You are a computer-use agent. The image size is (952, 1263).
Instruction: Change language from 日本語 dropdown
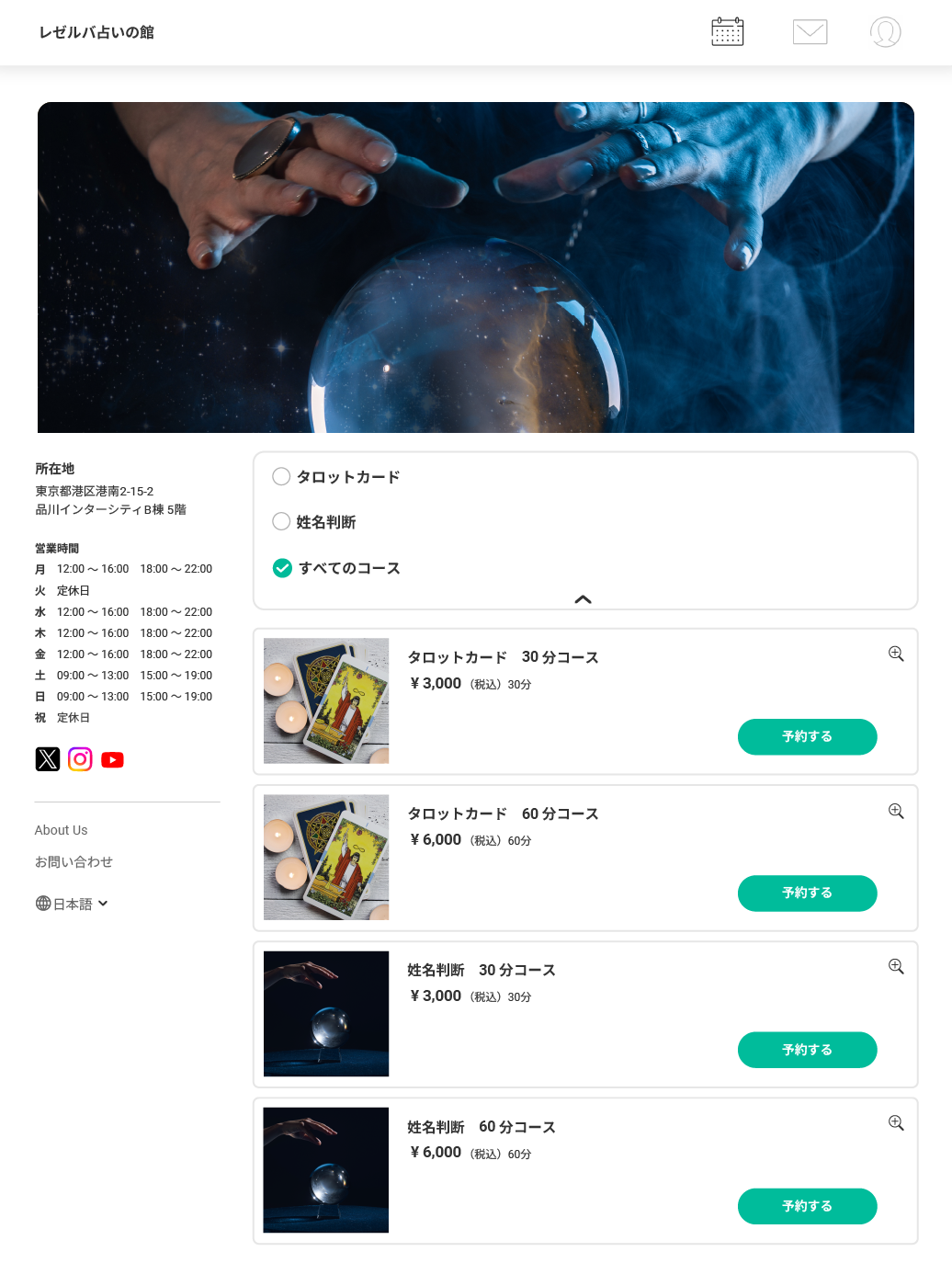(x=73, y=904)
